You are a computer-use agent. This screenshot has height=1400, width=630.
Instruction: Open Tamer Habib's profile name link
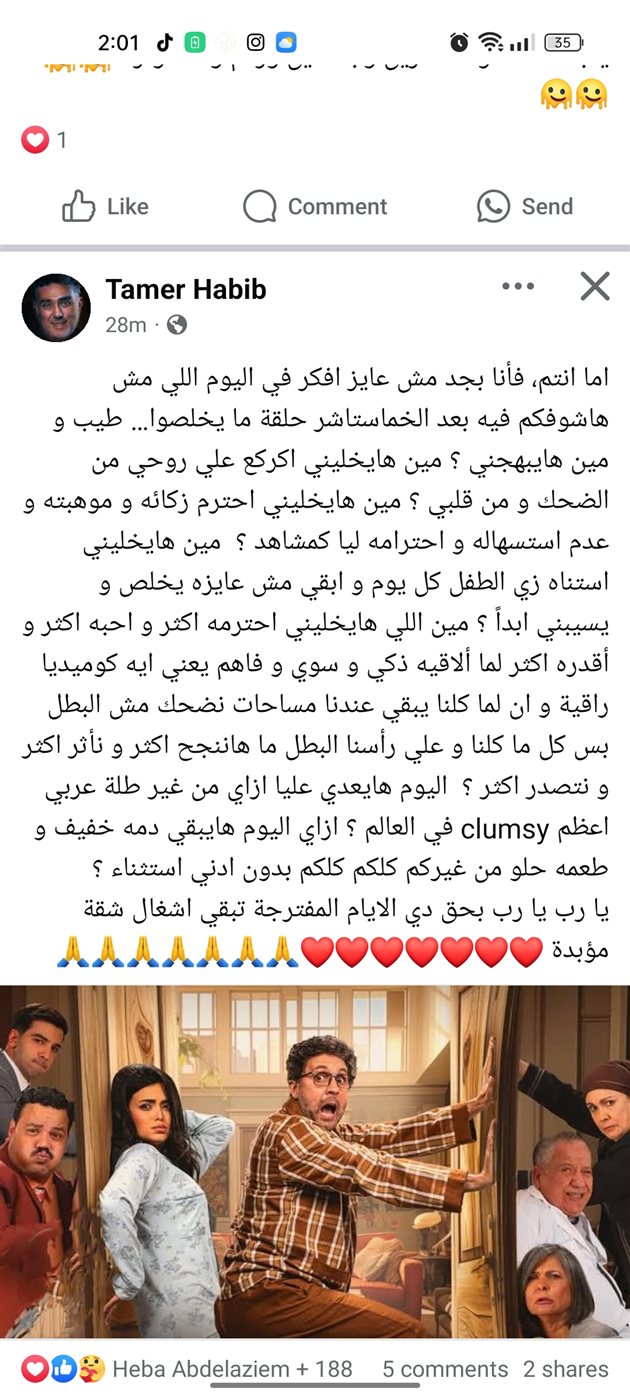[x=186, y=290]
